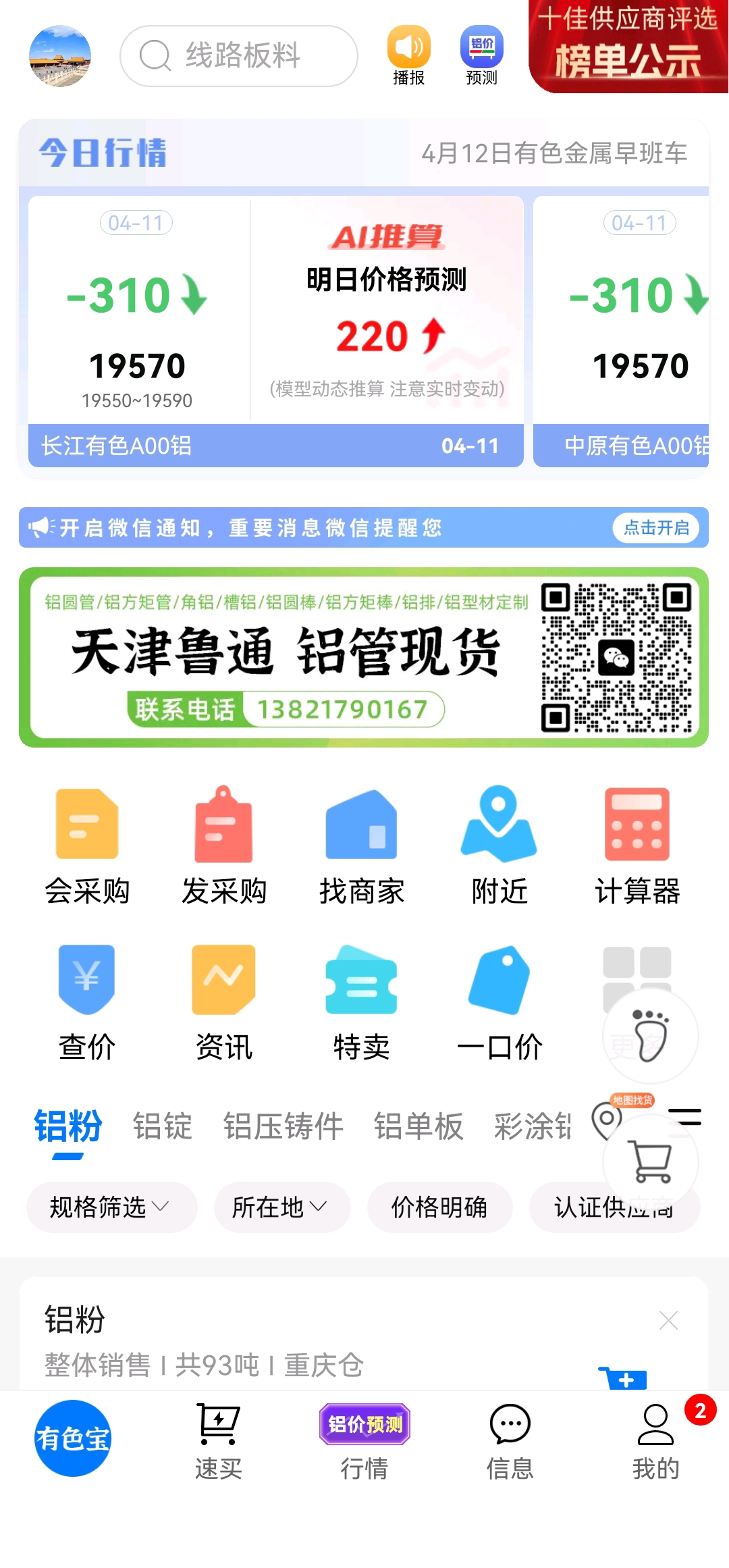Go to the 我的 profile tab
The image size is (729, 1568).
click(655, 1441)
